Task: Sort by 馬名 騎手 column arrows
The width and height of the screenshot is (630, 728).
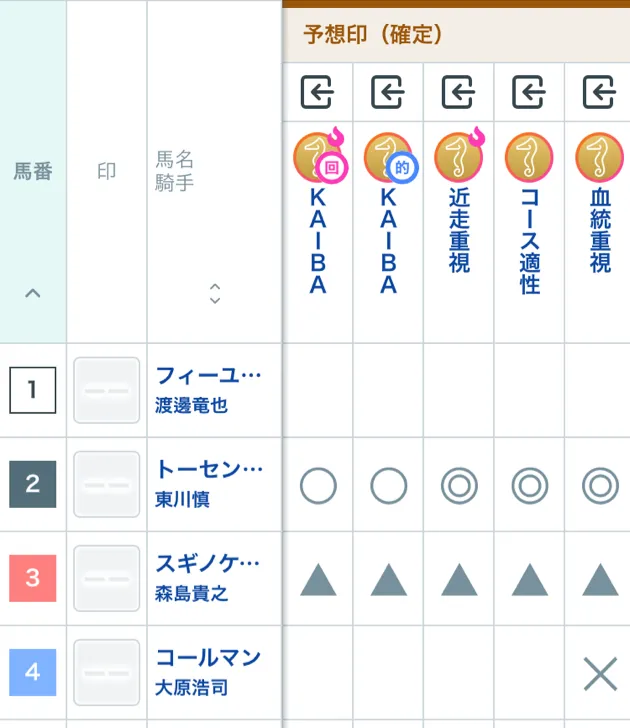Action: coord(214,293)
